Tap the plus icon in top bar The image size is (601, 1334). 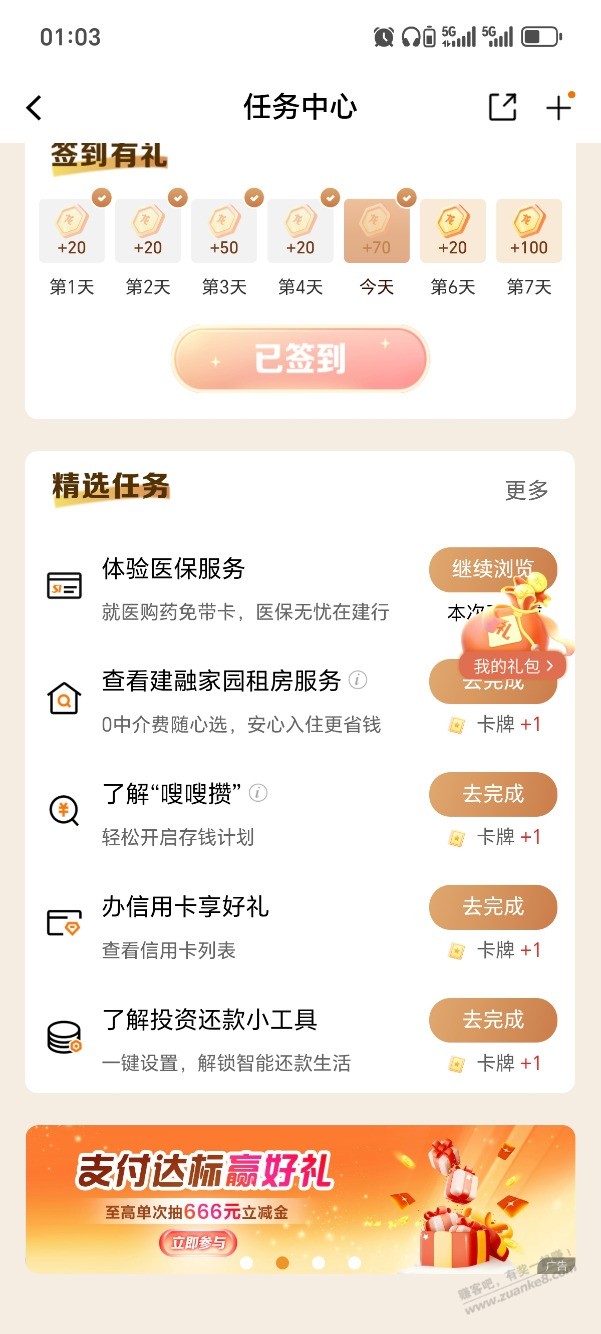pos(558,107)
